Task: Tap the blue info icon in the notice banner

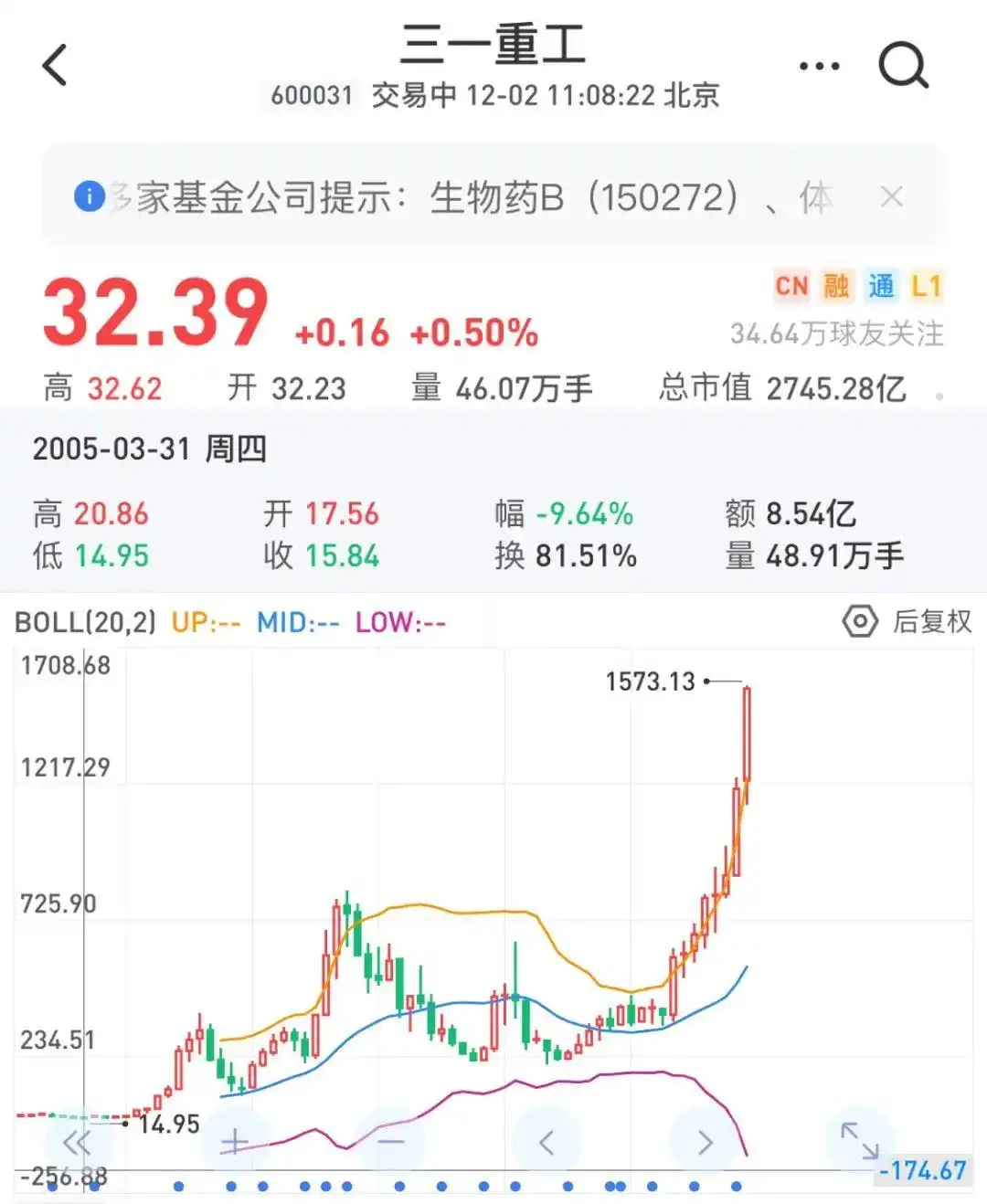Action: tap(88, 197)
